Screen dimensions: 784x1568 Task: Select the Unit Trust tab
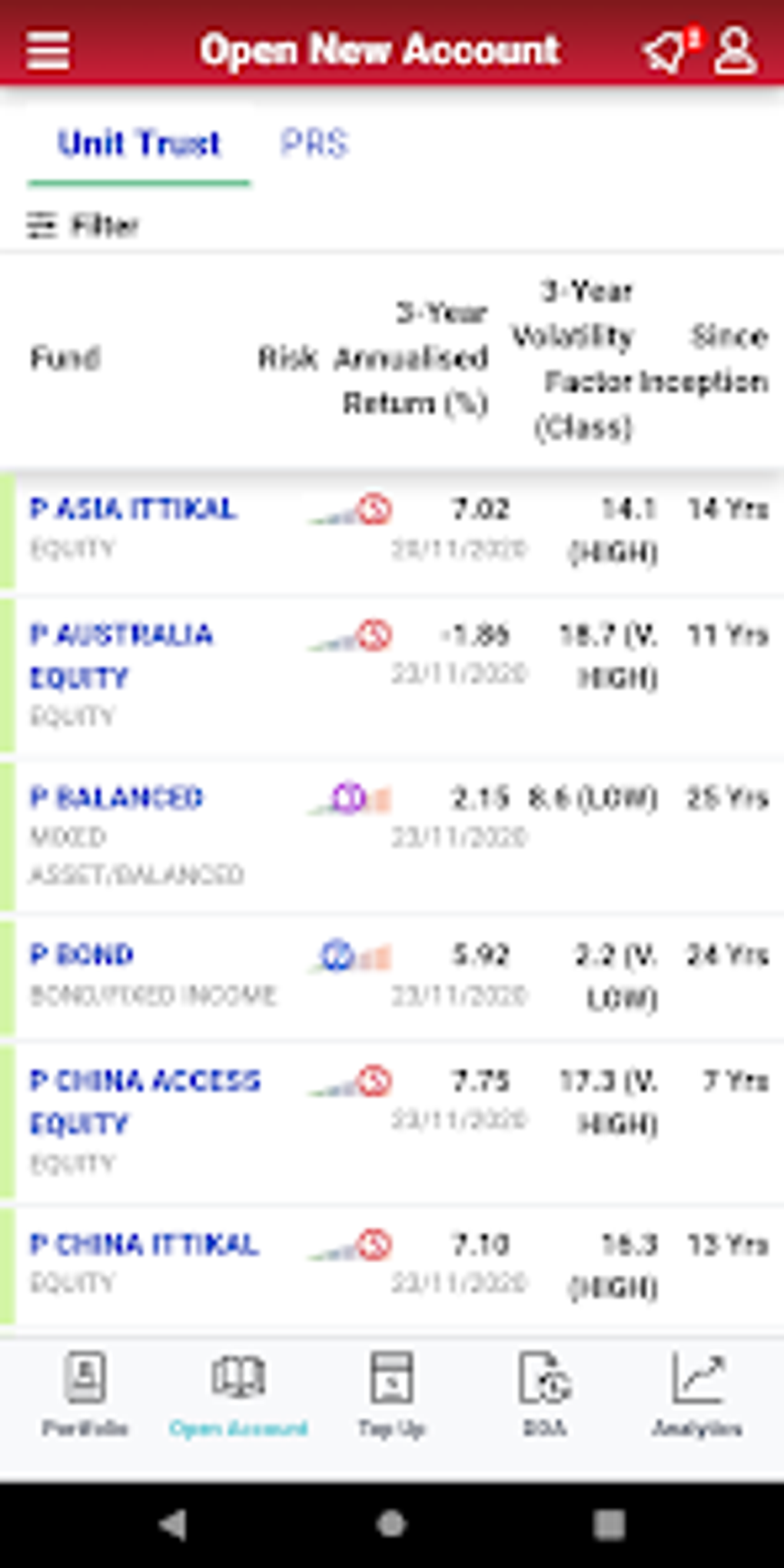[139, 143]
